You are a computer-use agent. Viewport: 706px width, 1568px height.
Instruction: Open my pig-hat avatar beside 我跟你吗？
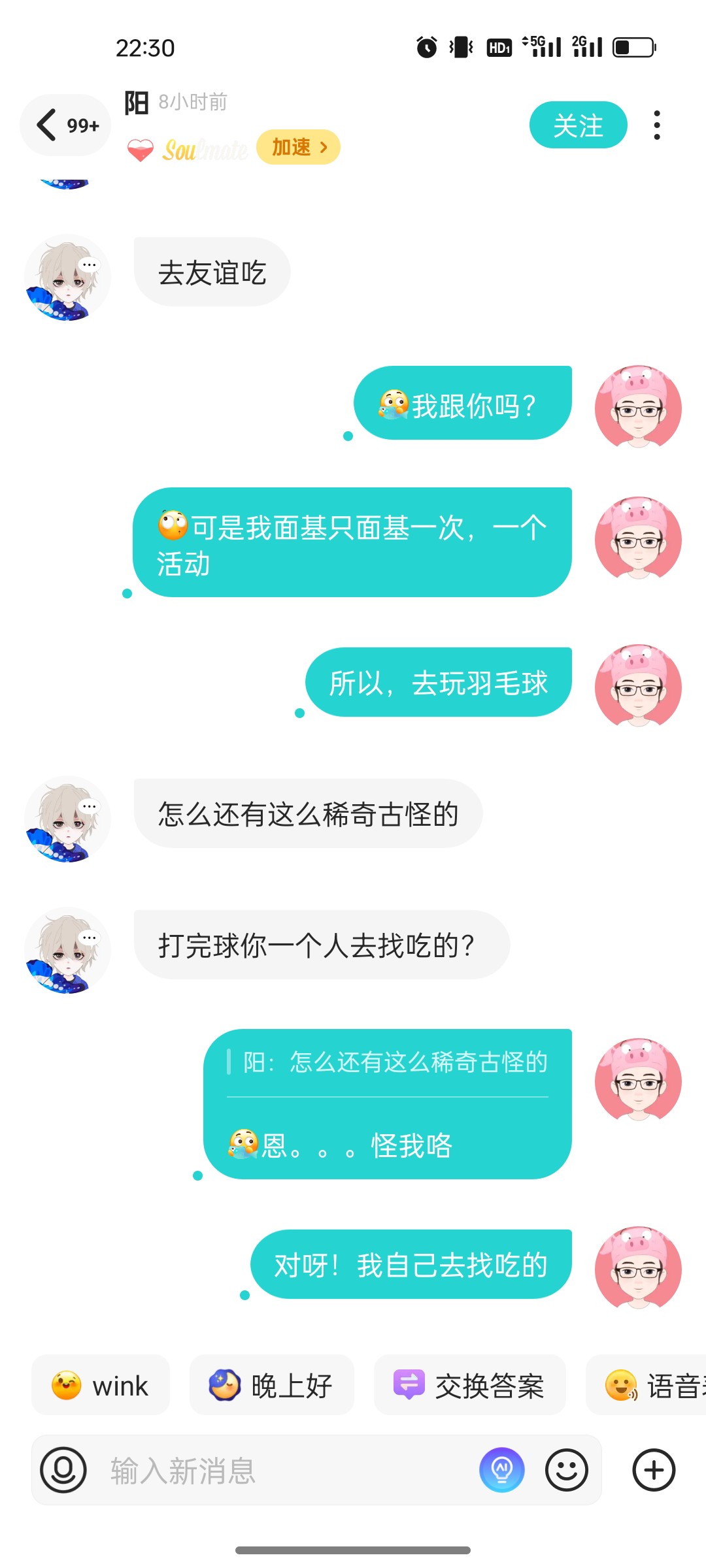tap(638, 407)
